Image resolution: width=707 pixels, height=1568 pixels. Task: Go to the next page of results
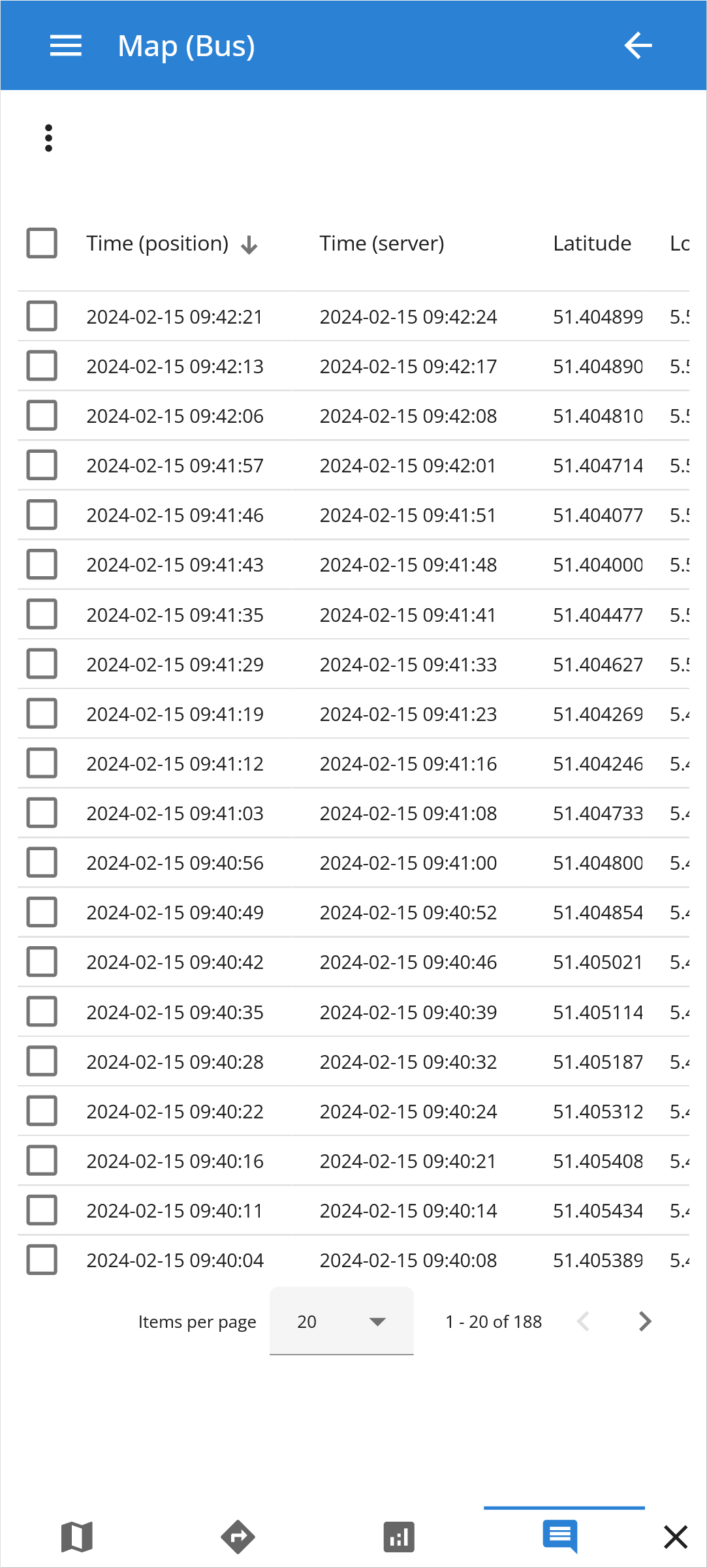click(x=644, y=1321)
